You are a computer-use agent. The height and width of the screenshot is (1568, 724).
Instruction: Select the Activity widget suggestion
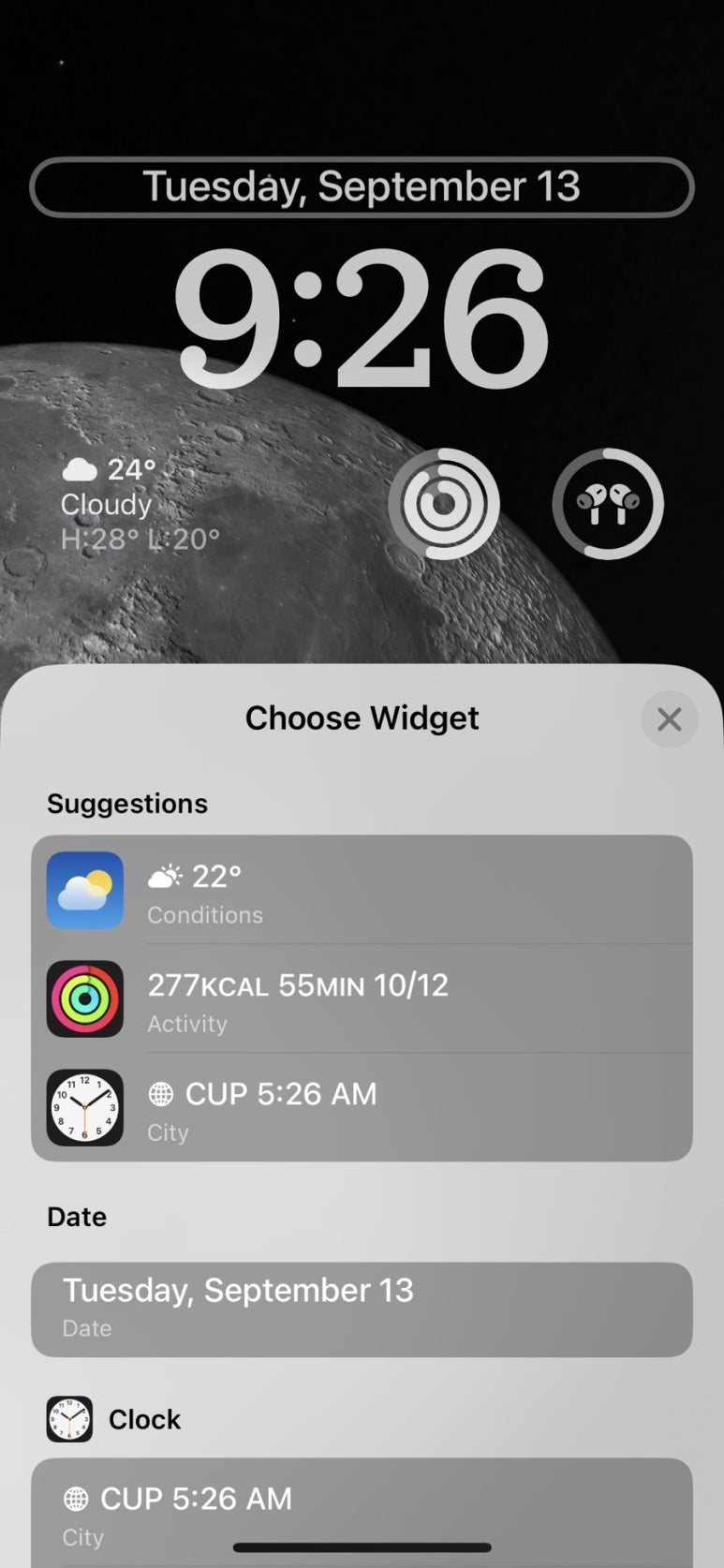click(362, 998)
